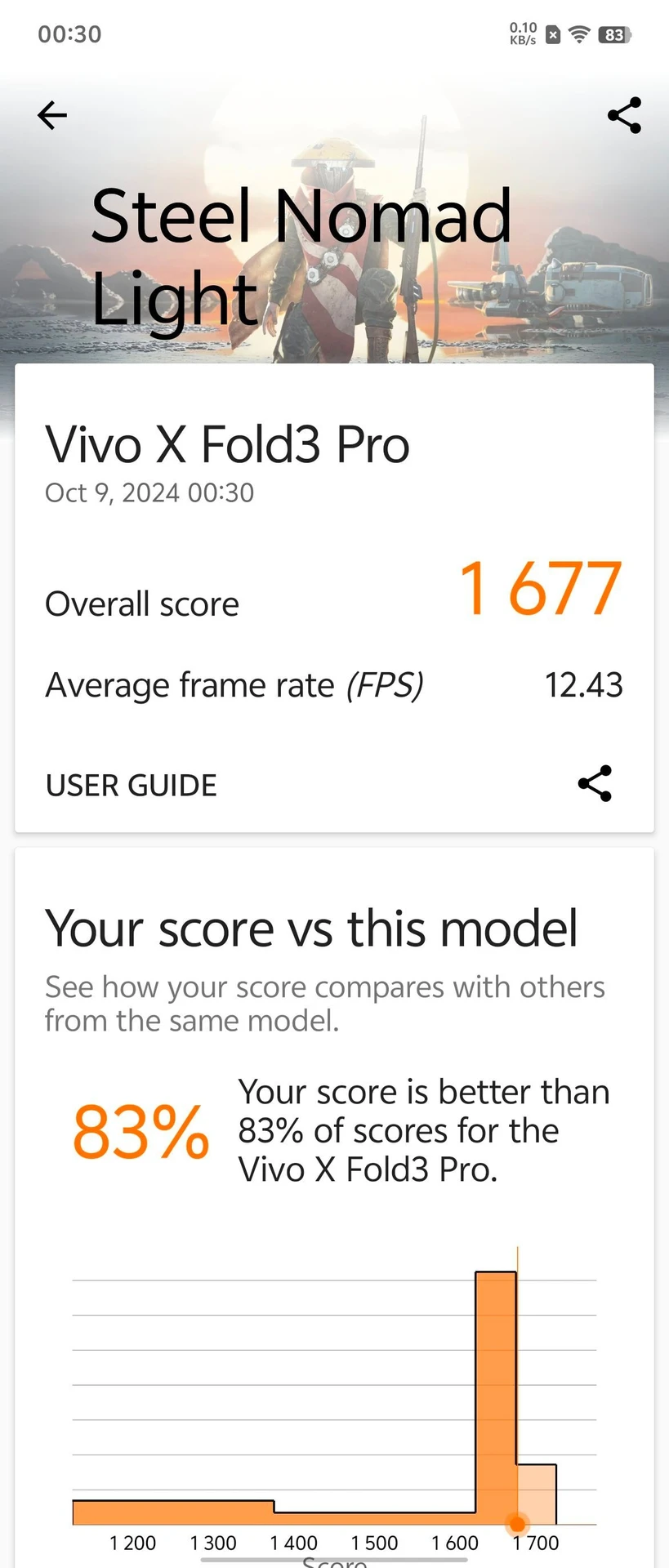
Task: Tap the share icon in the score card
Action: point(595,783)
